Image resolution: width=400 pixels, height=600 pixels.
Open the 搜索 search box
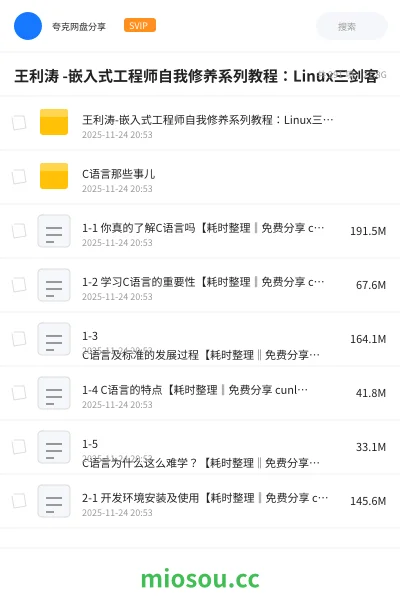tap(352, 26)
